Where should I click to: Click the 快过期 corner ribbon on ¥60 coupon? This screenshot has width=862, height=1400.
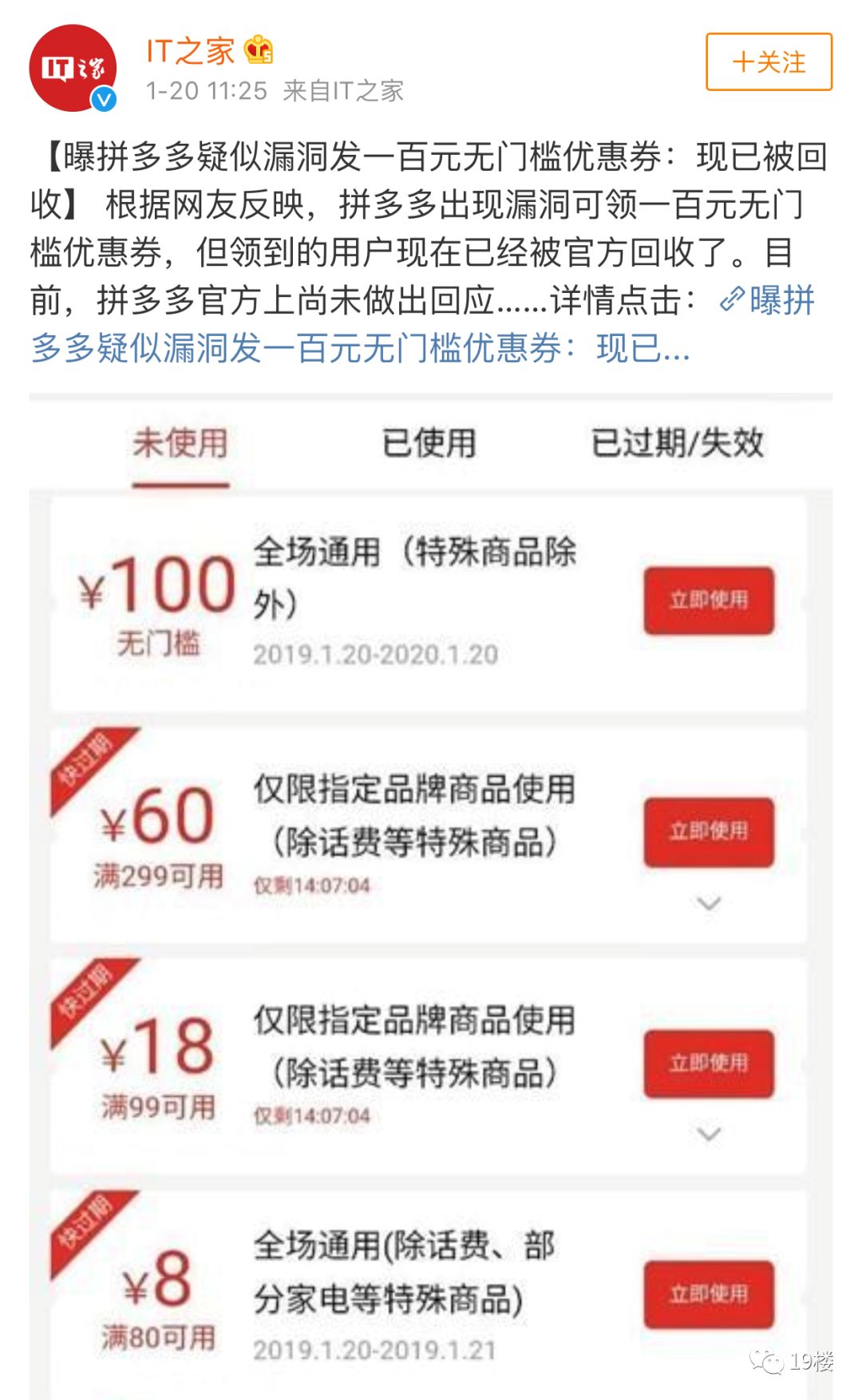pyautogui.click(x=88, y=758)
